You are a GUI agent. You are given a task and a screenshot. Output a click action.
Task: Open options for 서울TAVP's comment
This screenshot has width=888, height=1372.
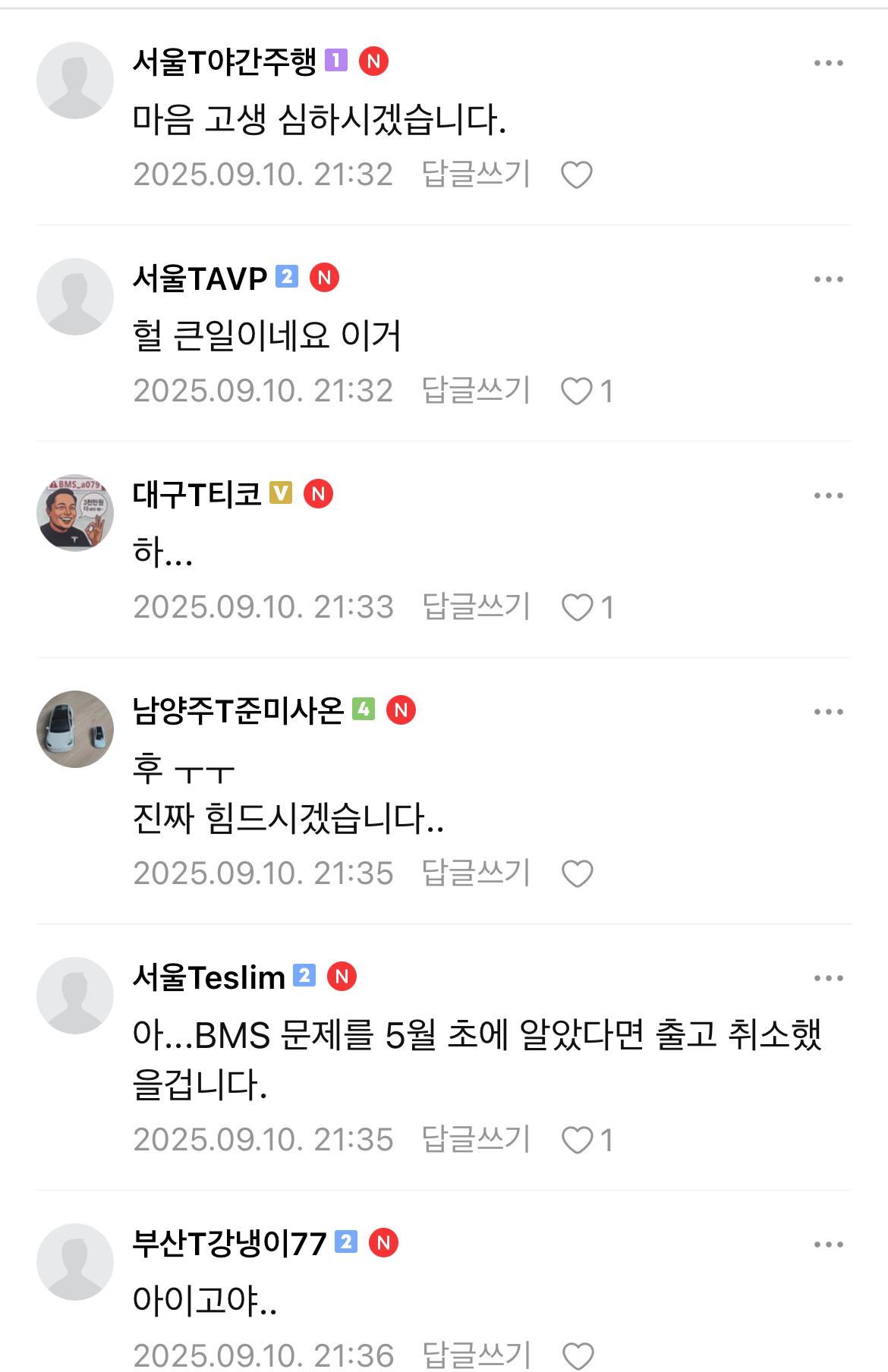[x=828, y=279]
